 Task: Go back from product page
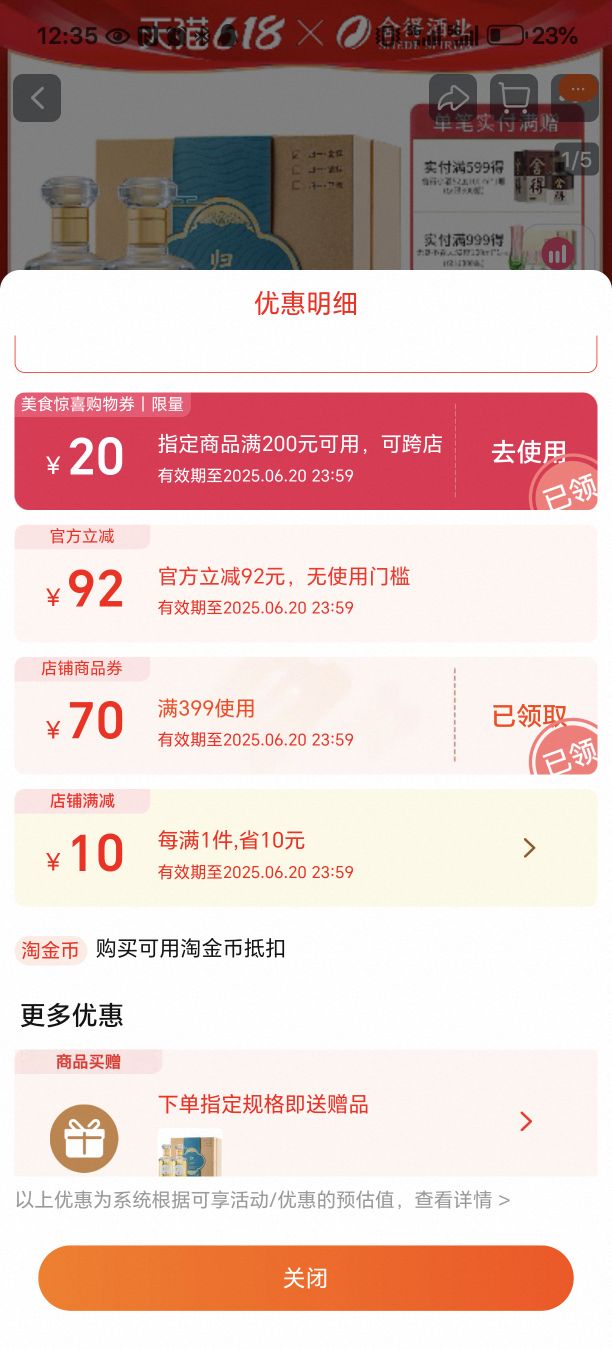[x=37, y=98]
